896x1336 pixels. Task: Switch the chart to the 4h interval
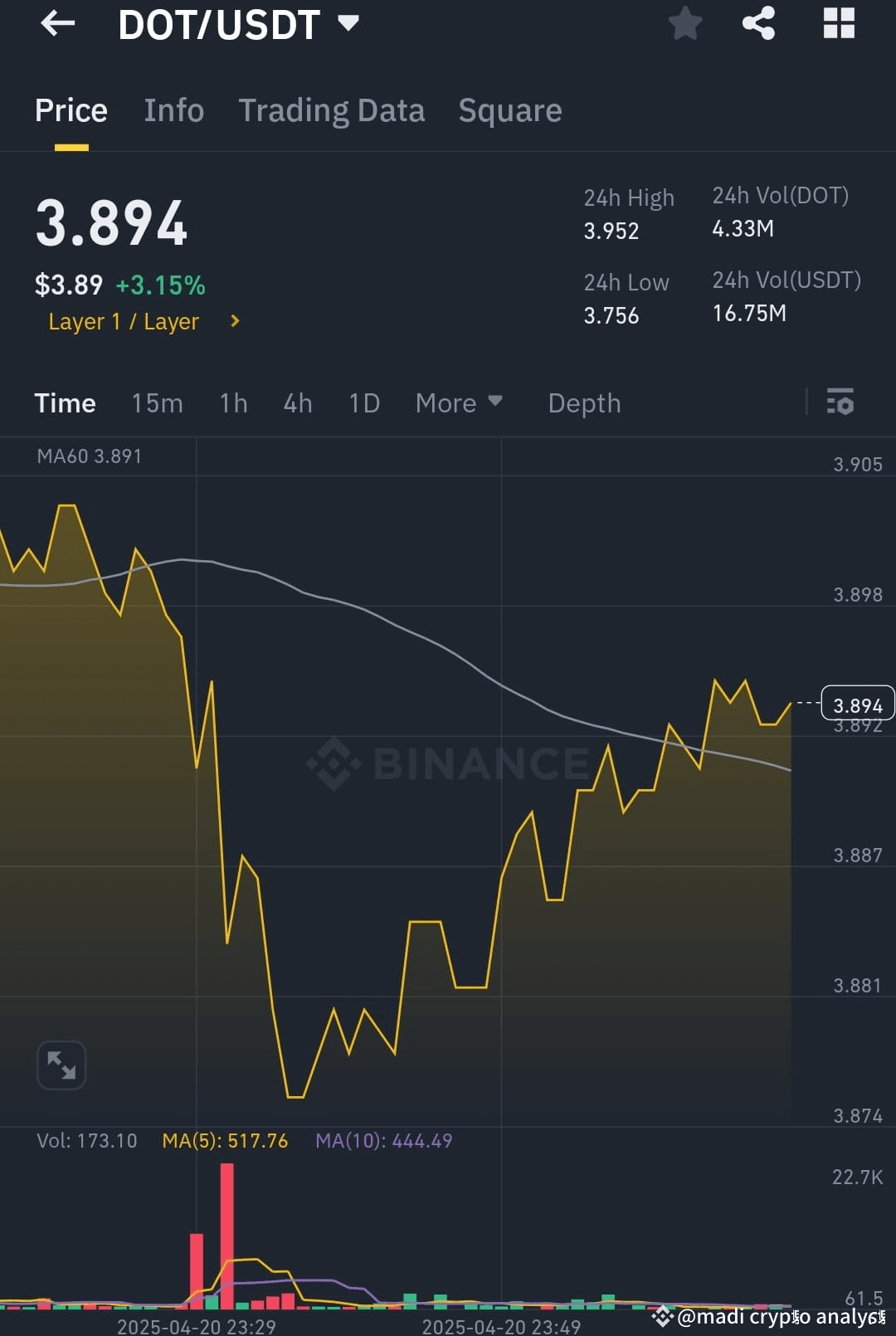click(297, 402)
